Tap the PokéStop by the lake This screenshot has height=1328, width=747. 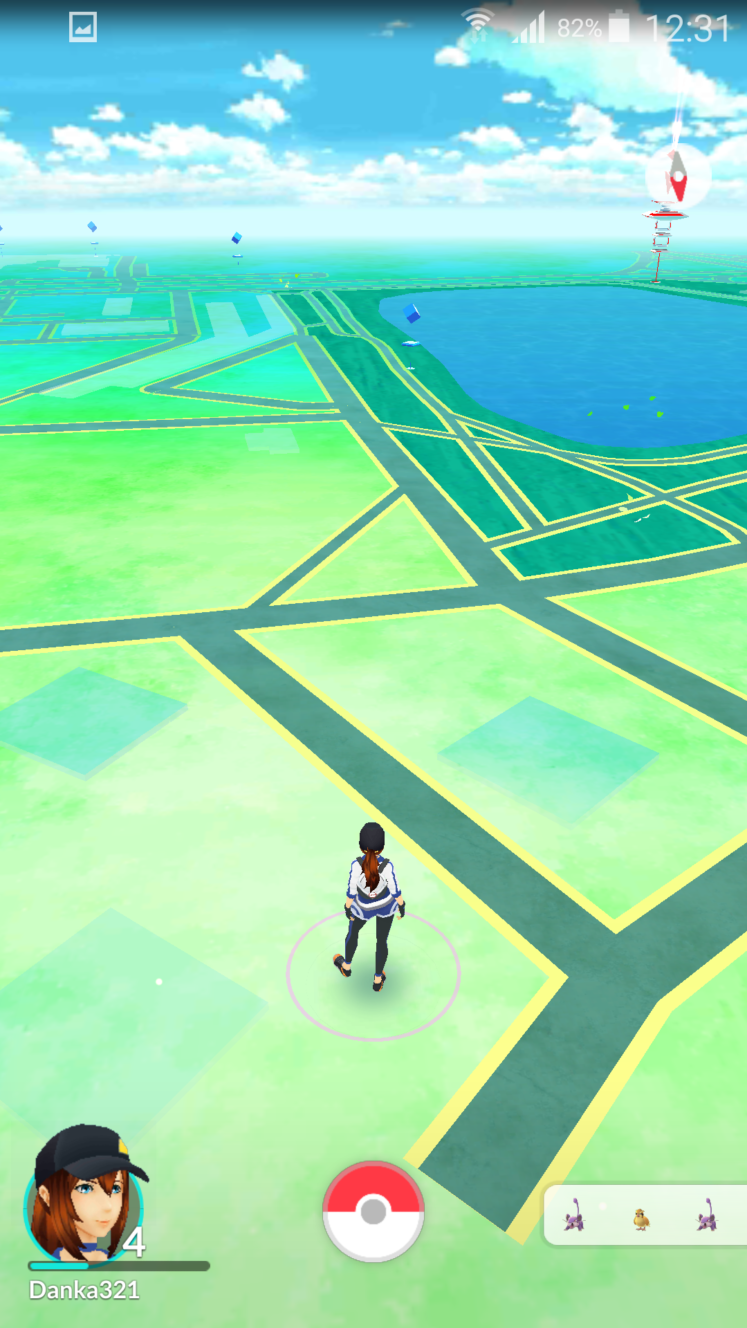410,331
